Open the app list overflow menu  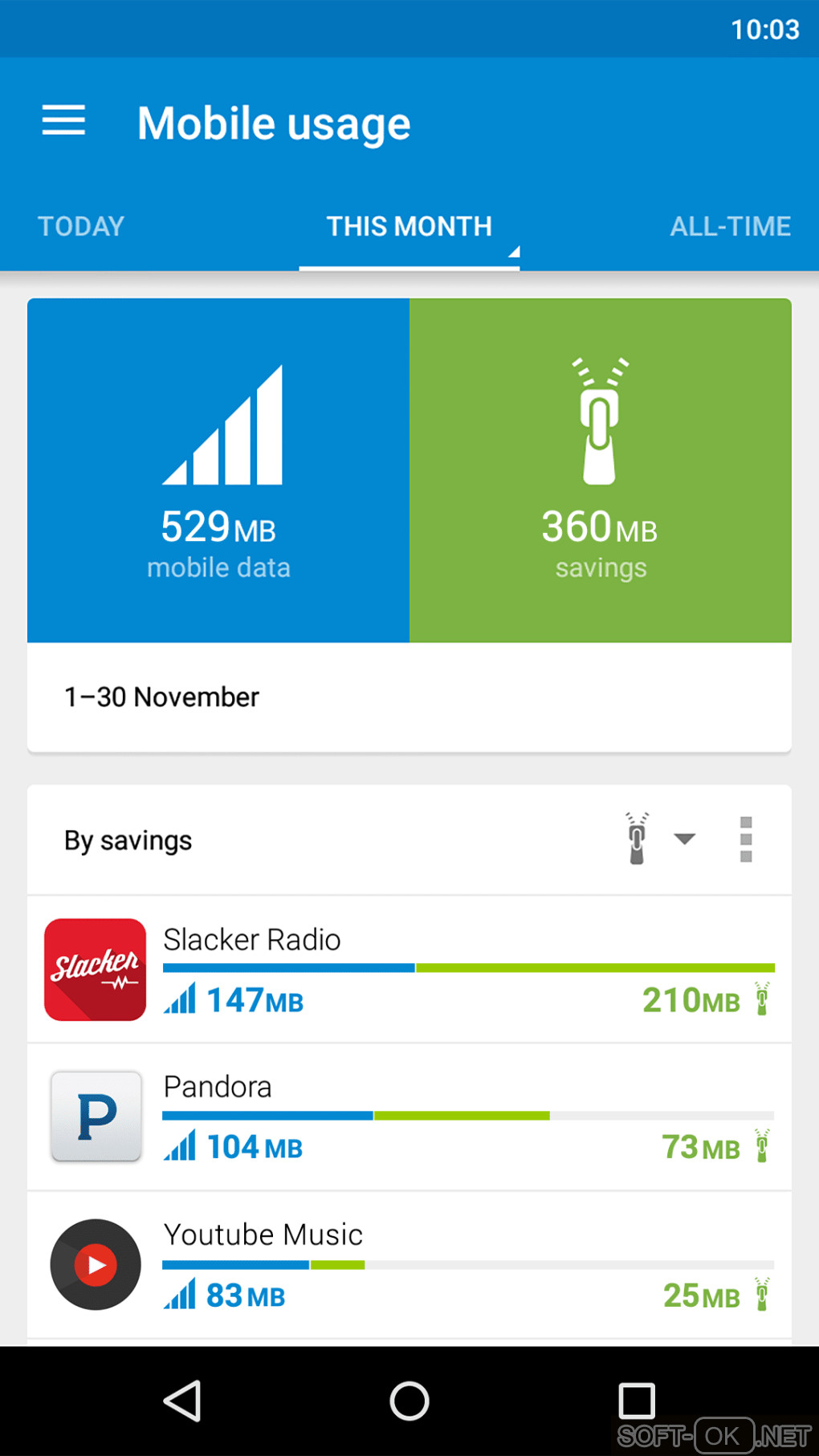(746, 840)
